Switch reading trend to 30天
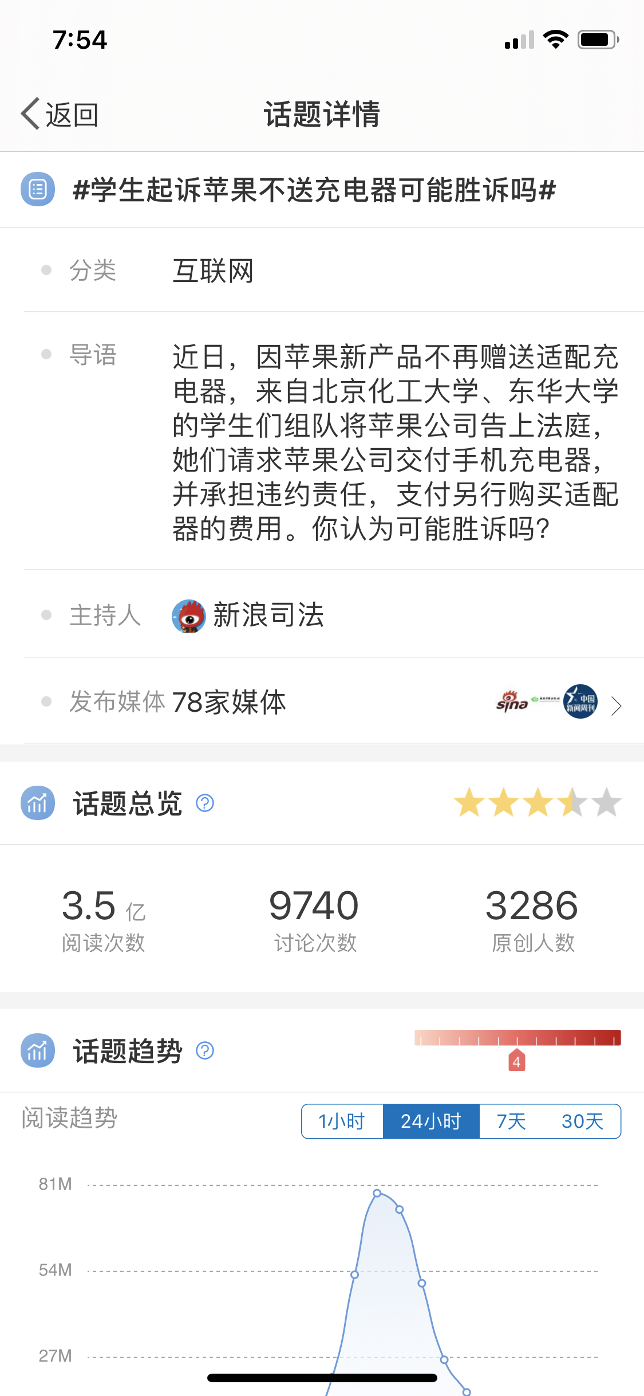The width and height of the screenshot is (644, 1396). pos(582,1121)
